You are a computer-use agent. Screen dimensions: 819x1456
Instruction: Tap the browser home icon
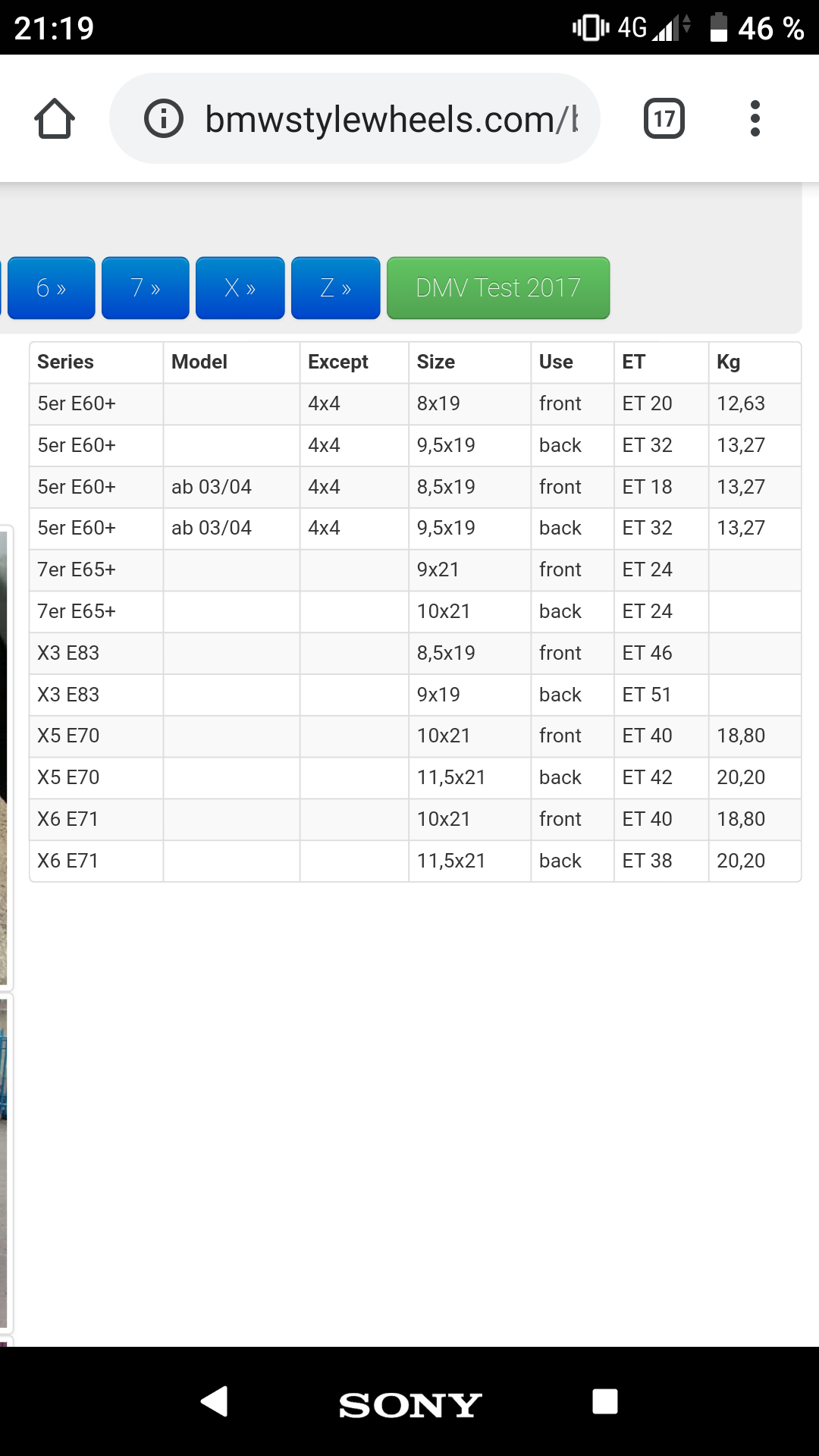(x=55, y=118)
